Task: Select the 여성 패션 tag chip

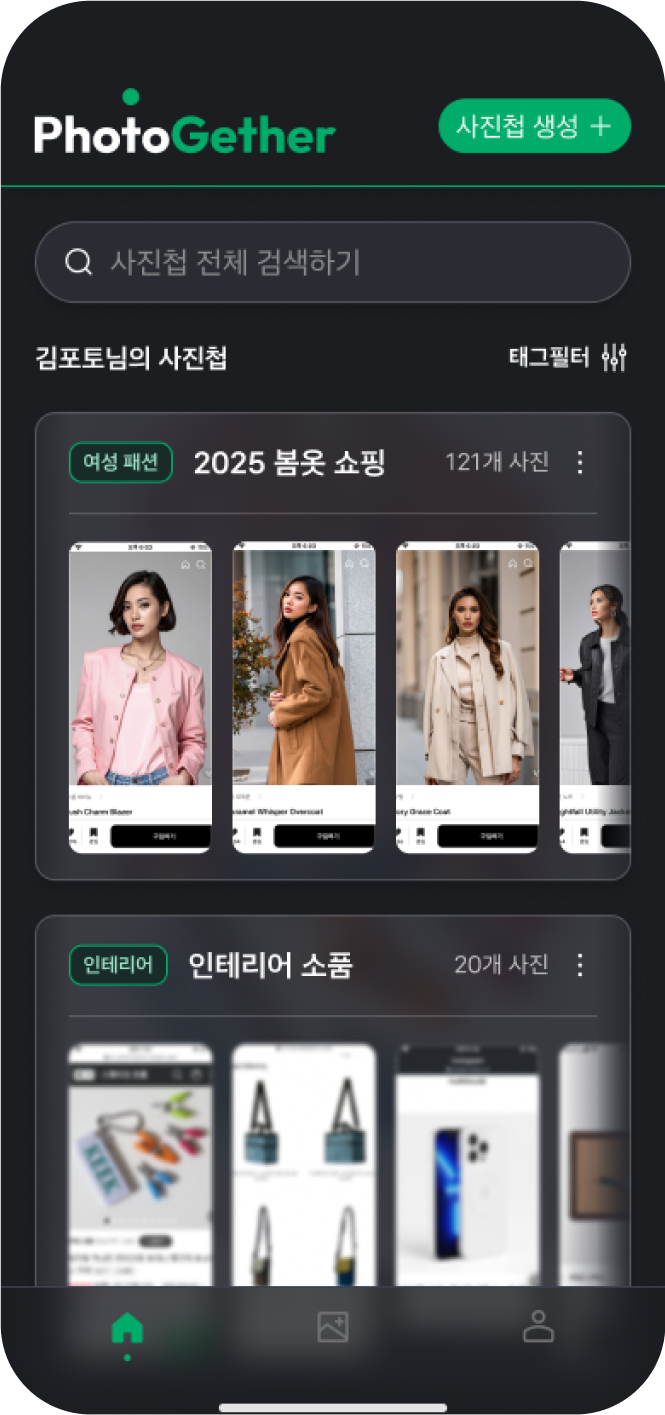Action: tap(121, 463)
